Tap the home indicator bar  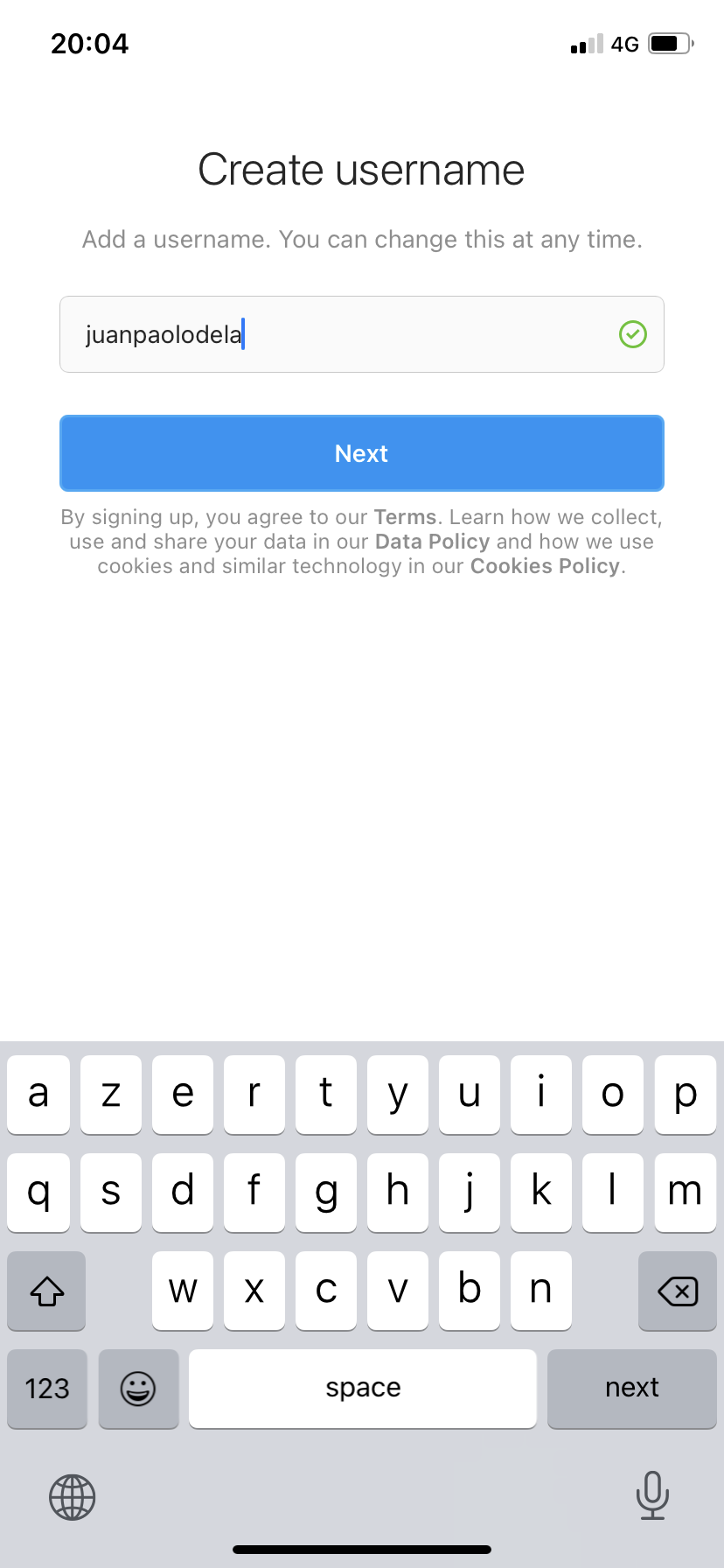click(x=361, y=1549)
